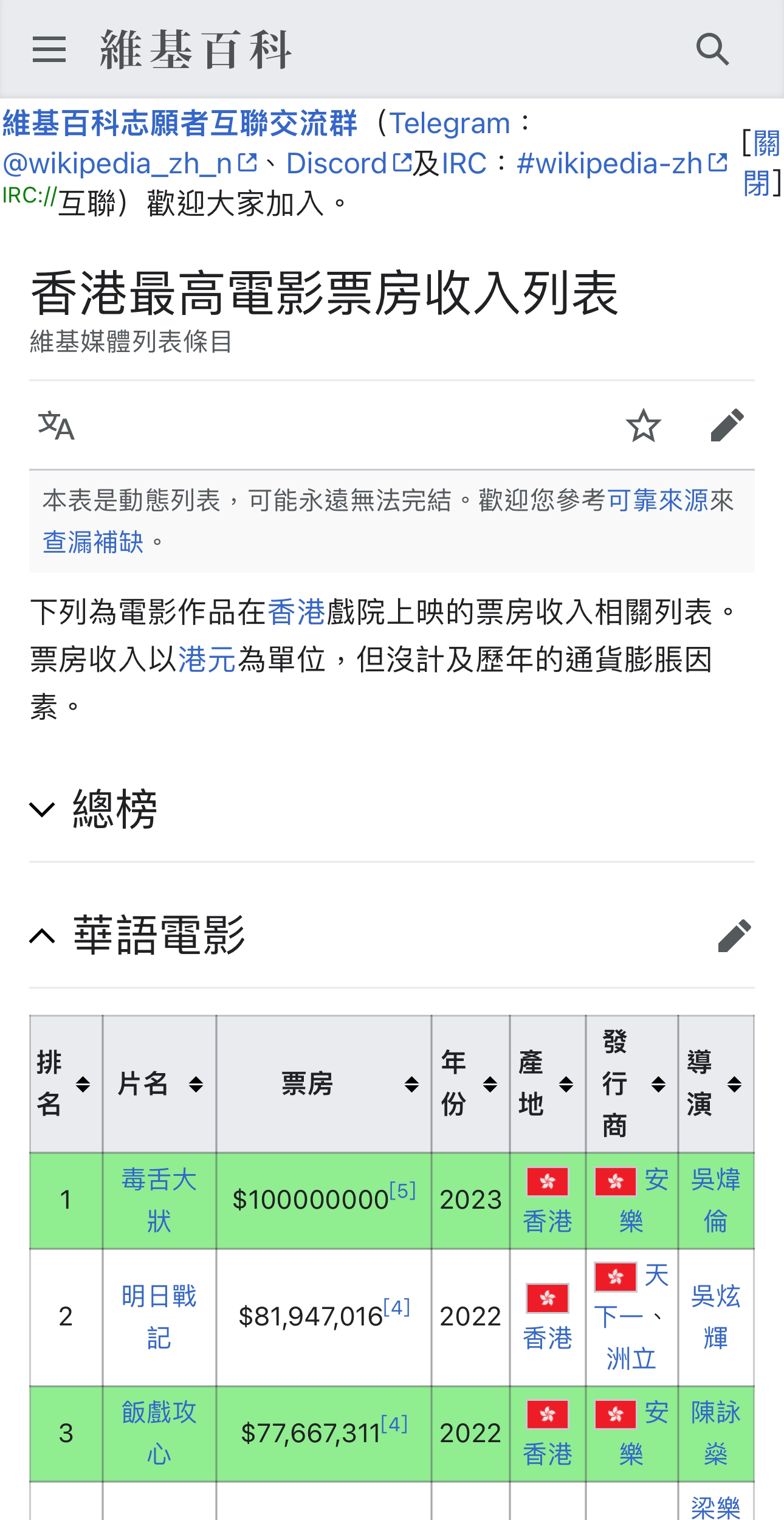Expand the 總榜 section
Viewport: 784px width, 1520px height.
click(94, 809)
